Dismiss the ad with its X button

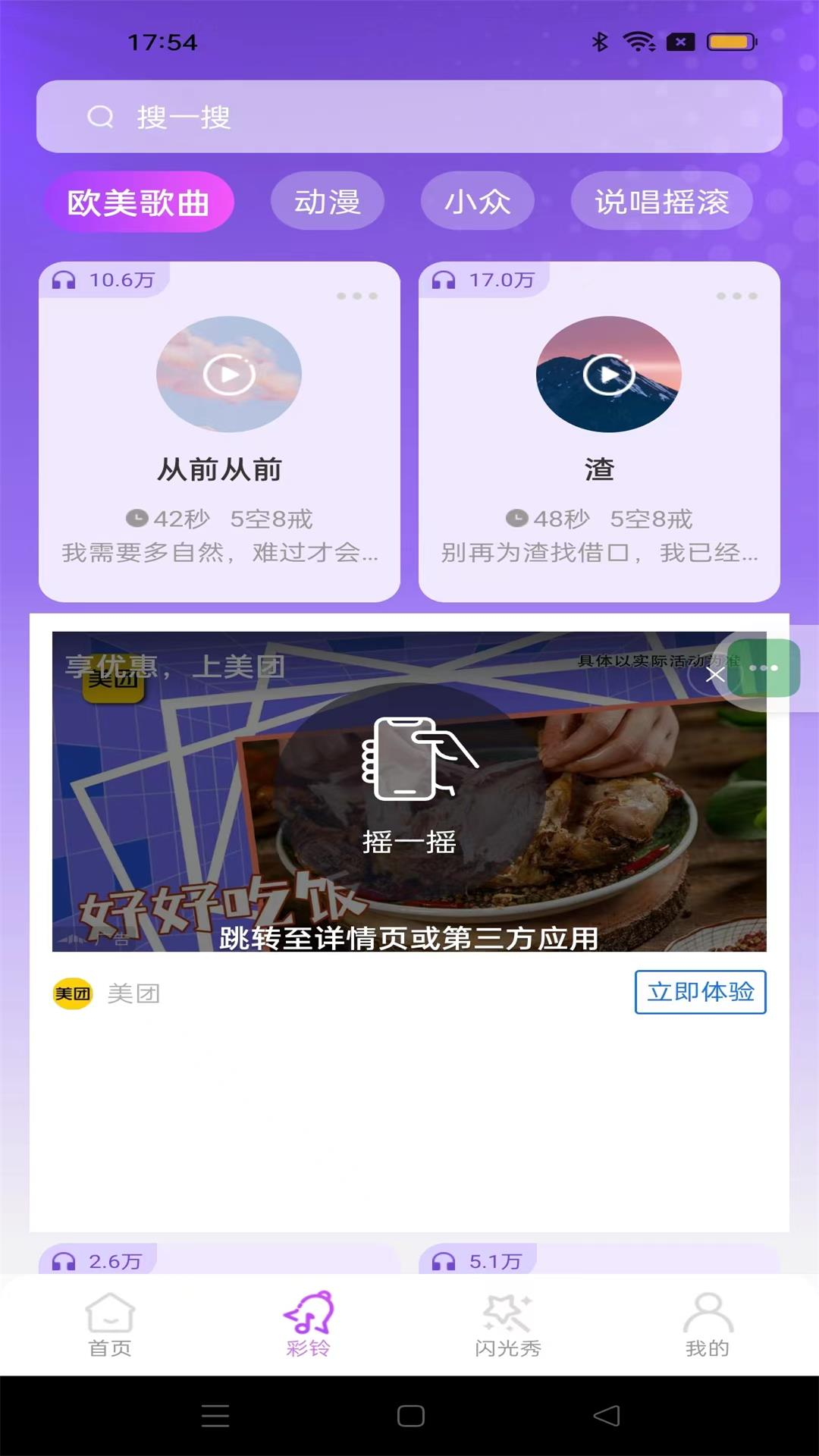click(x=714, y=675)
